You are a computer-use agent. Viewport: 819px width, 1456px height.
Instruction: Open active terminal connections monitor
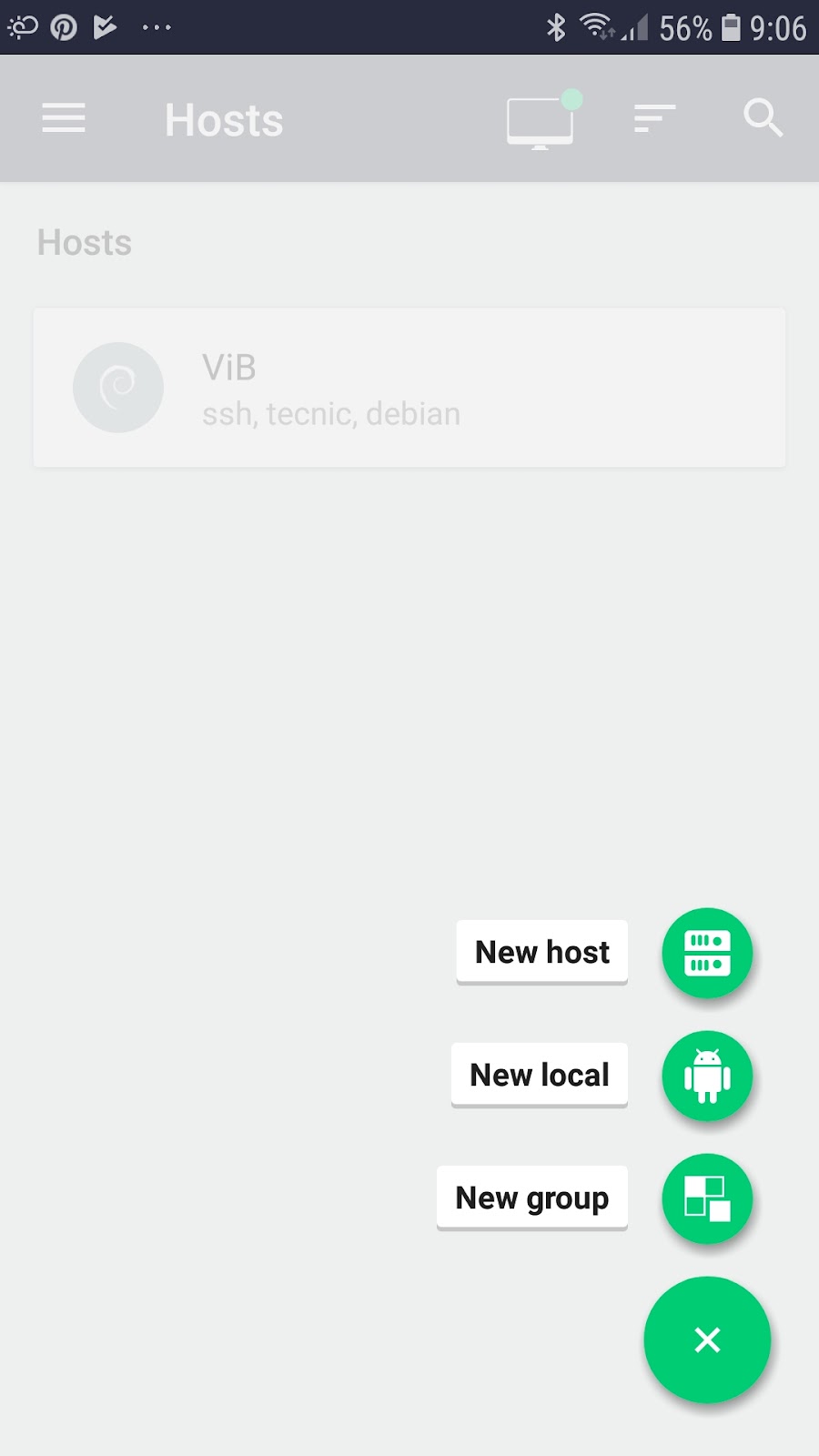(x=541, y=121)
